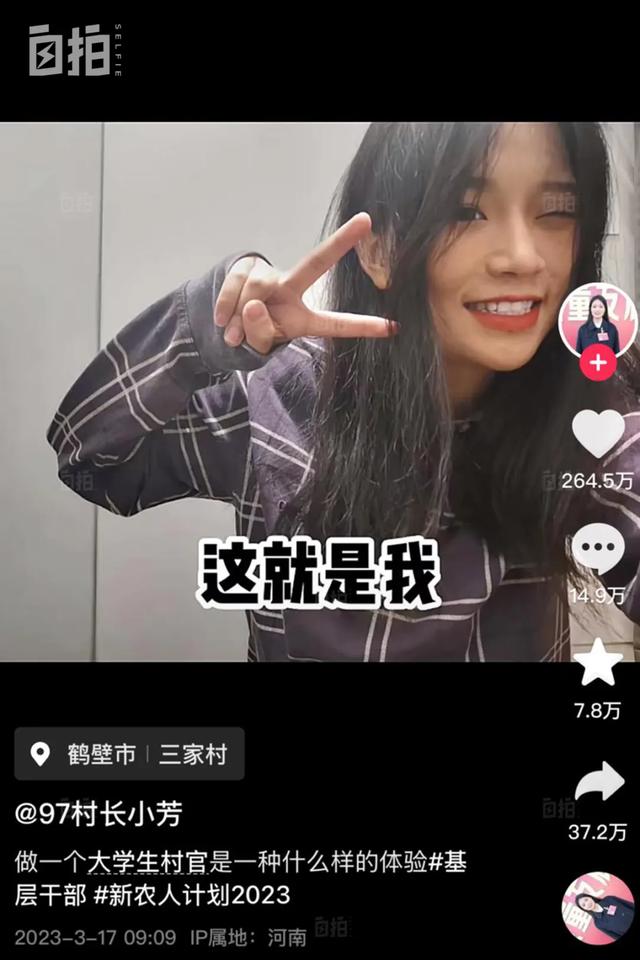This screenshot has width=640, height=960.
Task: Visit the profile of @97村长小芳
Action: click(98, 815)
